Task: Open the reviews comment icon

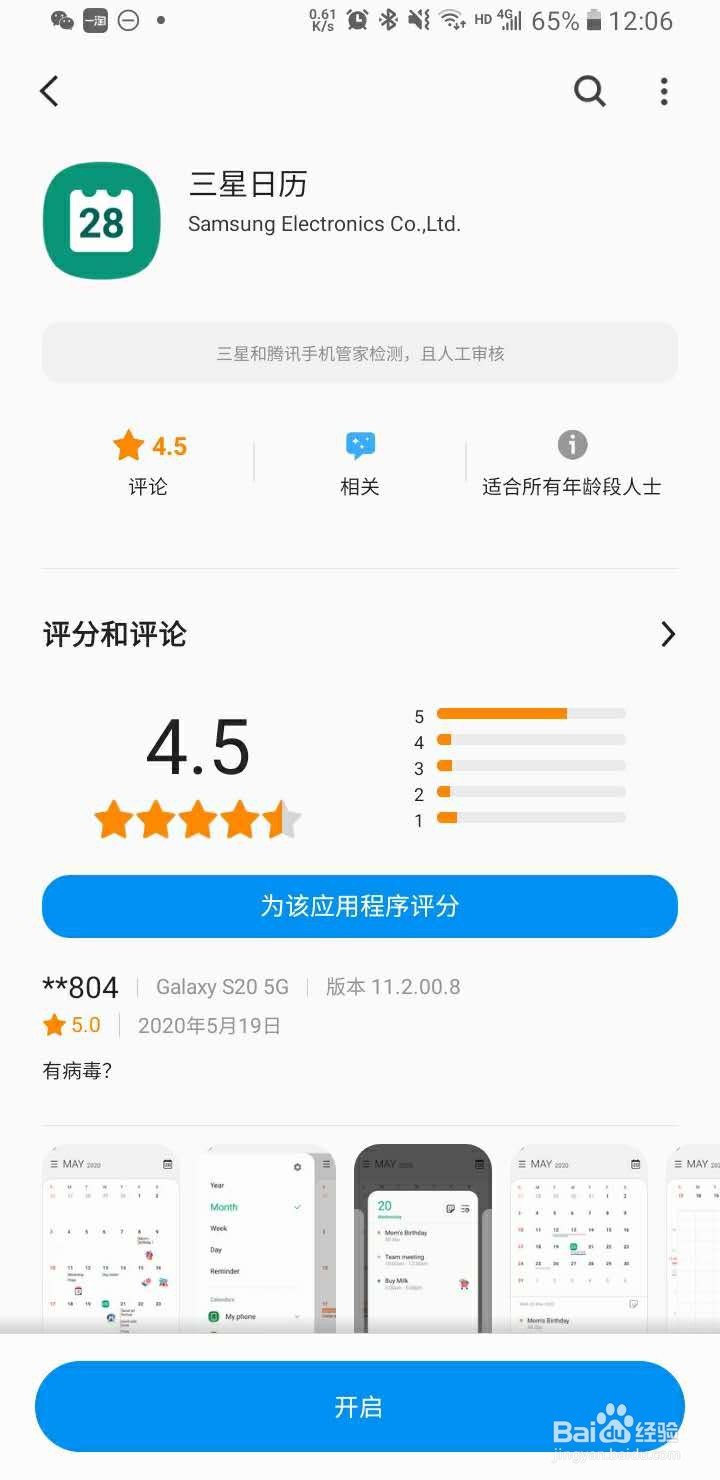Action: pyautogui.click(x=360, y=445)
